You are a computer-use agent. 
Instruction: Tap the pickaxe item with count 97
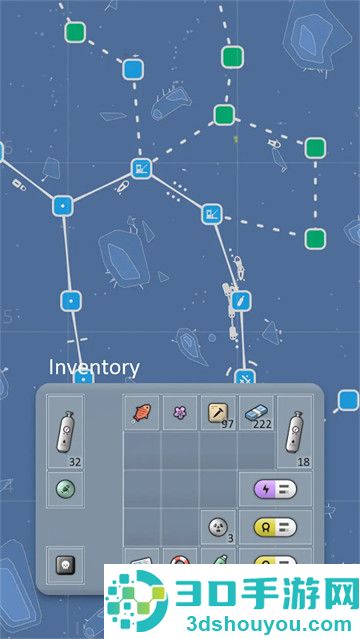click(x=218, y=412)
